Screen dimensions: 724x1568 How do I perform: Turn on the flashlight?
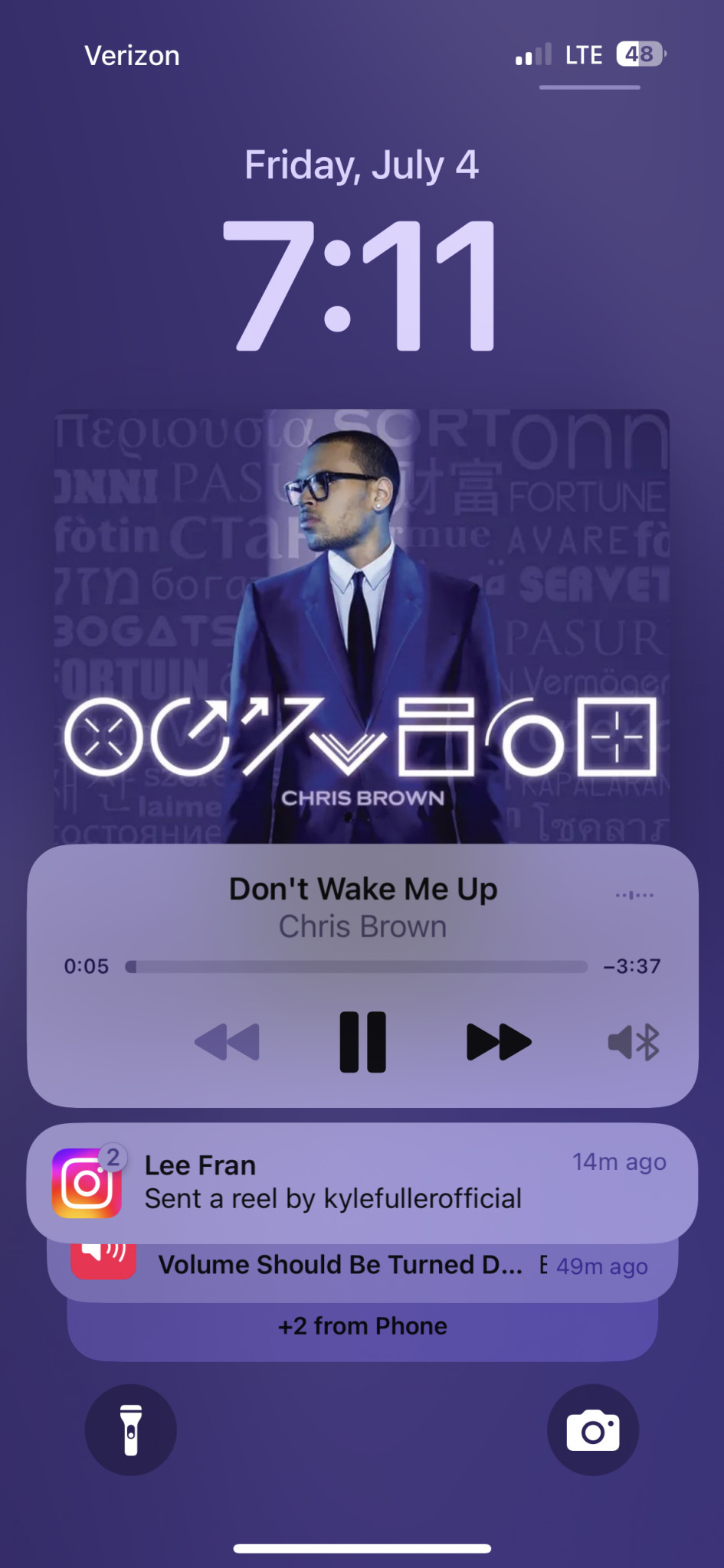[x=131, y=1429]
